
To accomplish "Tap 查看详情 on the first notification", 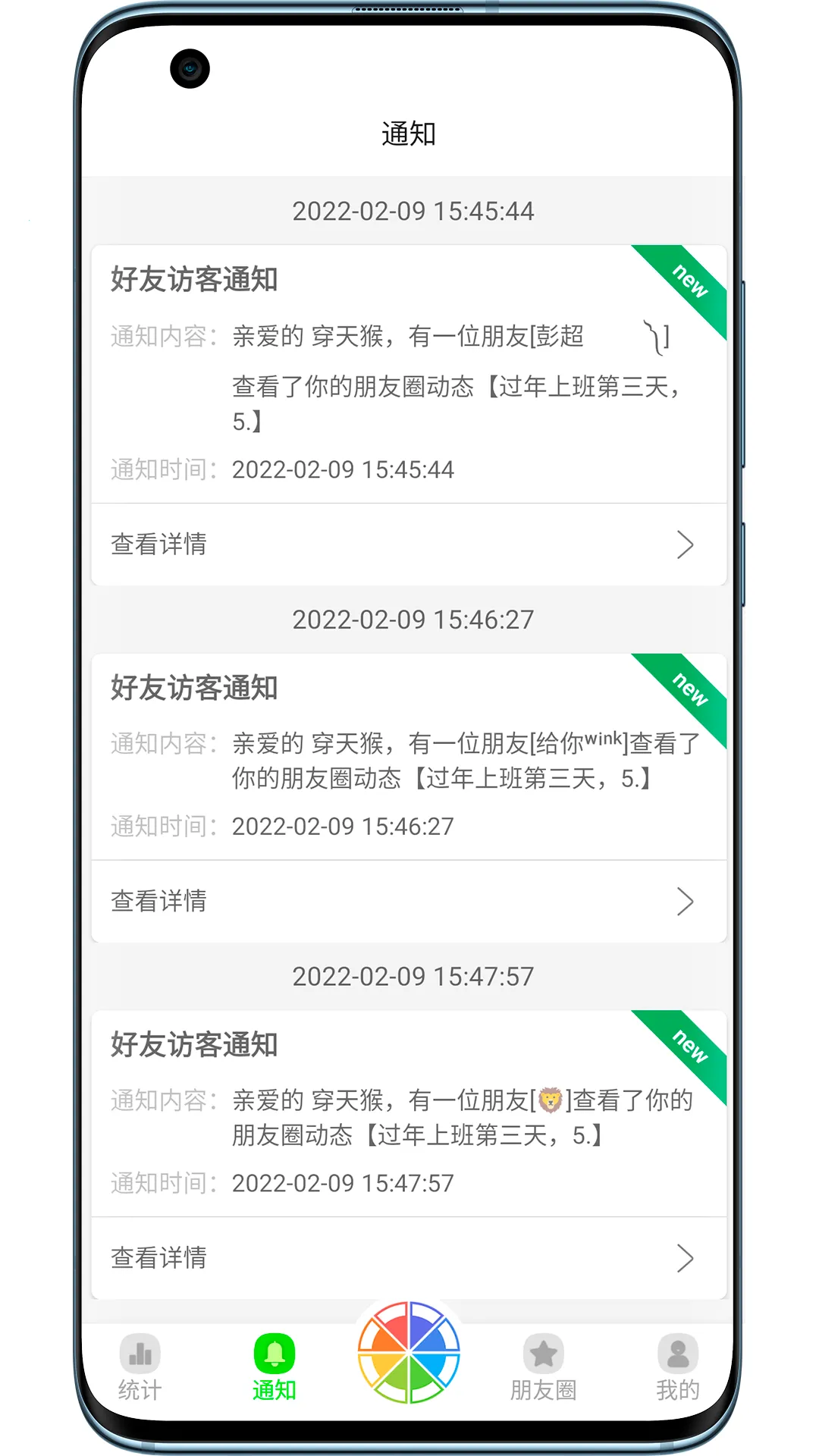I will (x=158, y=544).
